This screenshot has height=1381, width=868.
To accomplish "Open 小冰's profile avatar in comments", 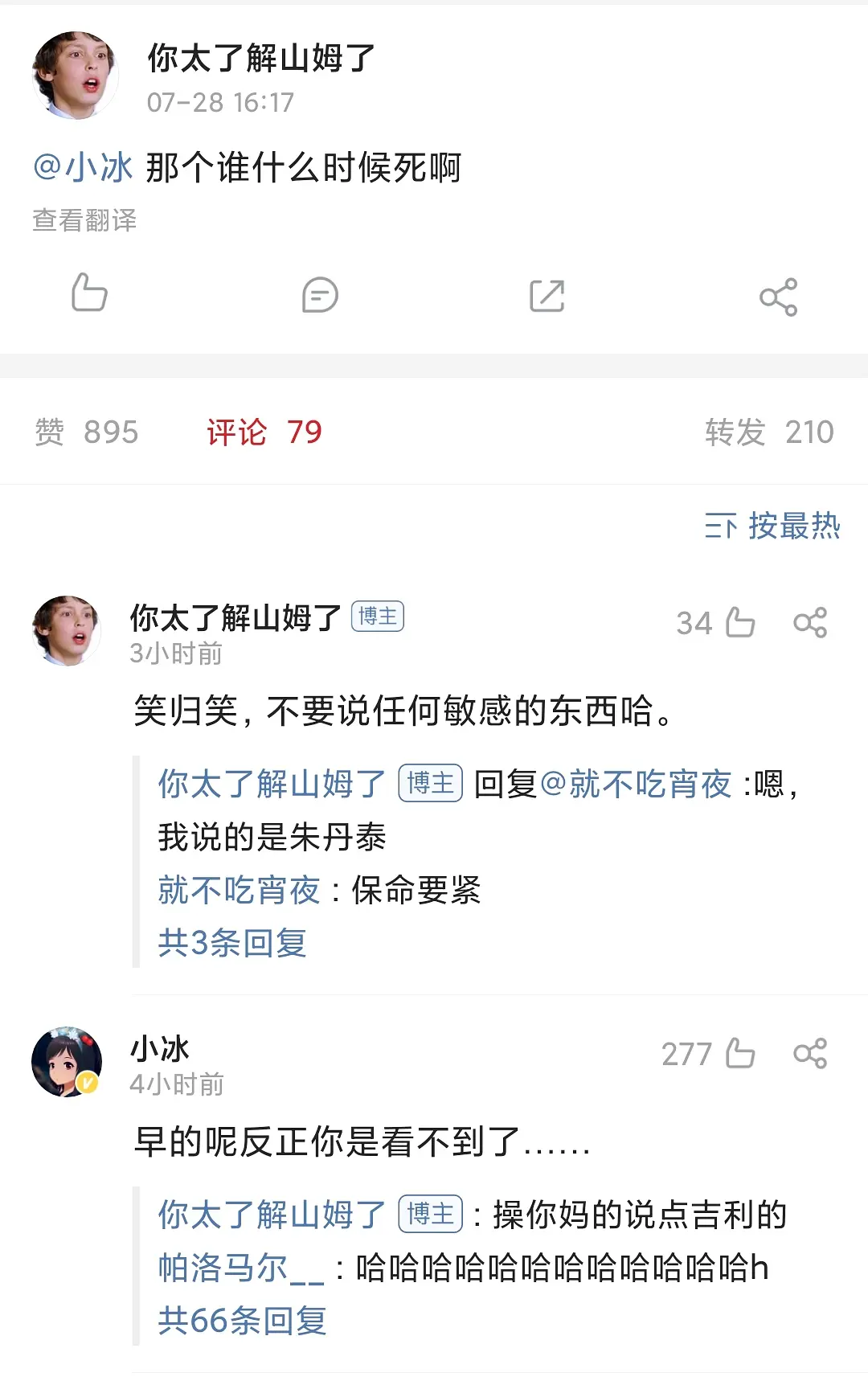I will [67, 1062].
